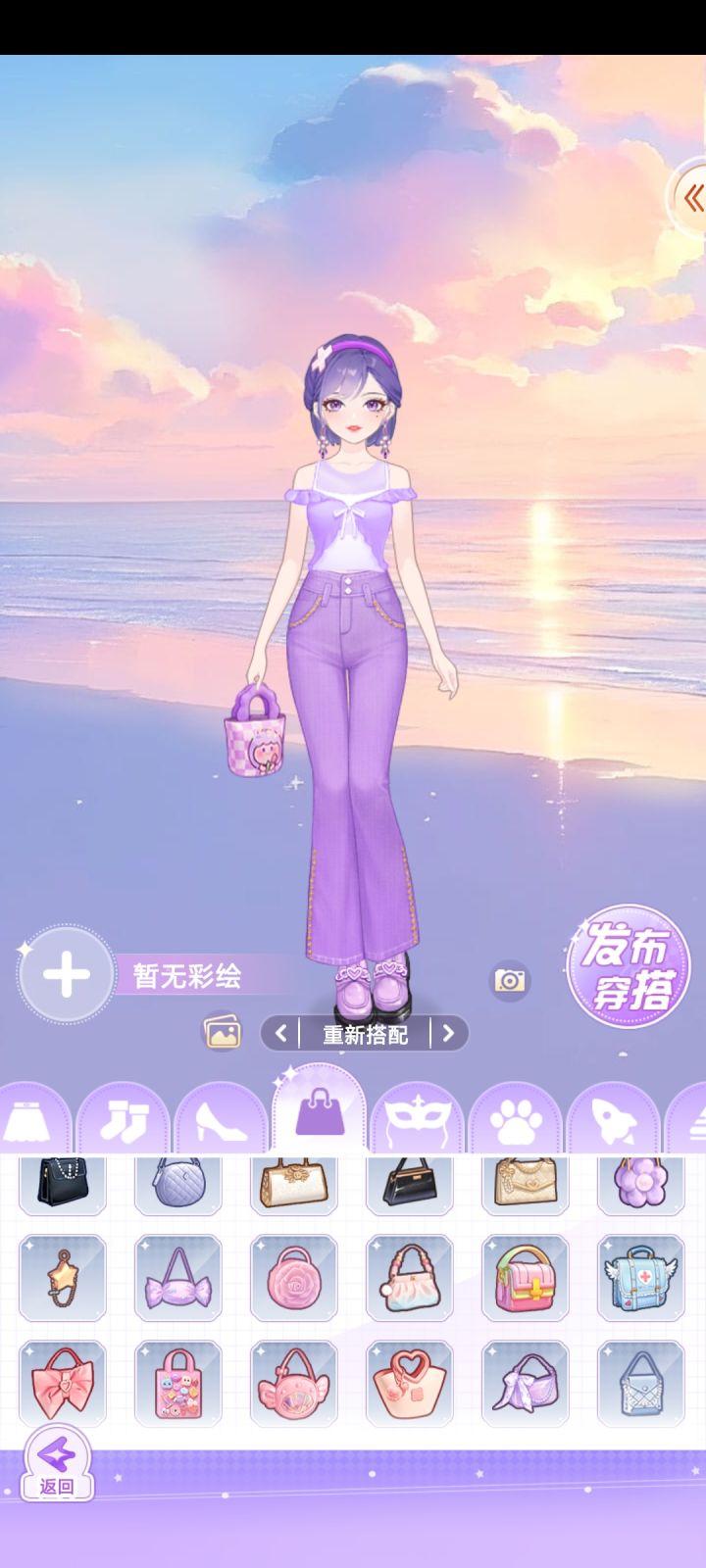Click the 重新搭配 reshuffle button
The image size is (706, 1568).
pyautogui.click(x=365, y=1034)
